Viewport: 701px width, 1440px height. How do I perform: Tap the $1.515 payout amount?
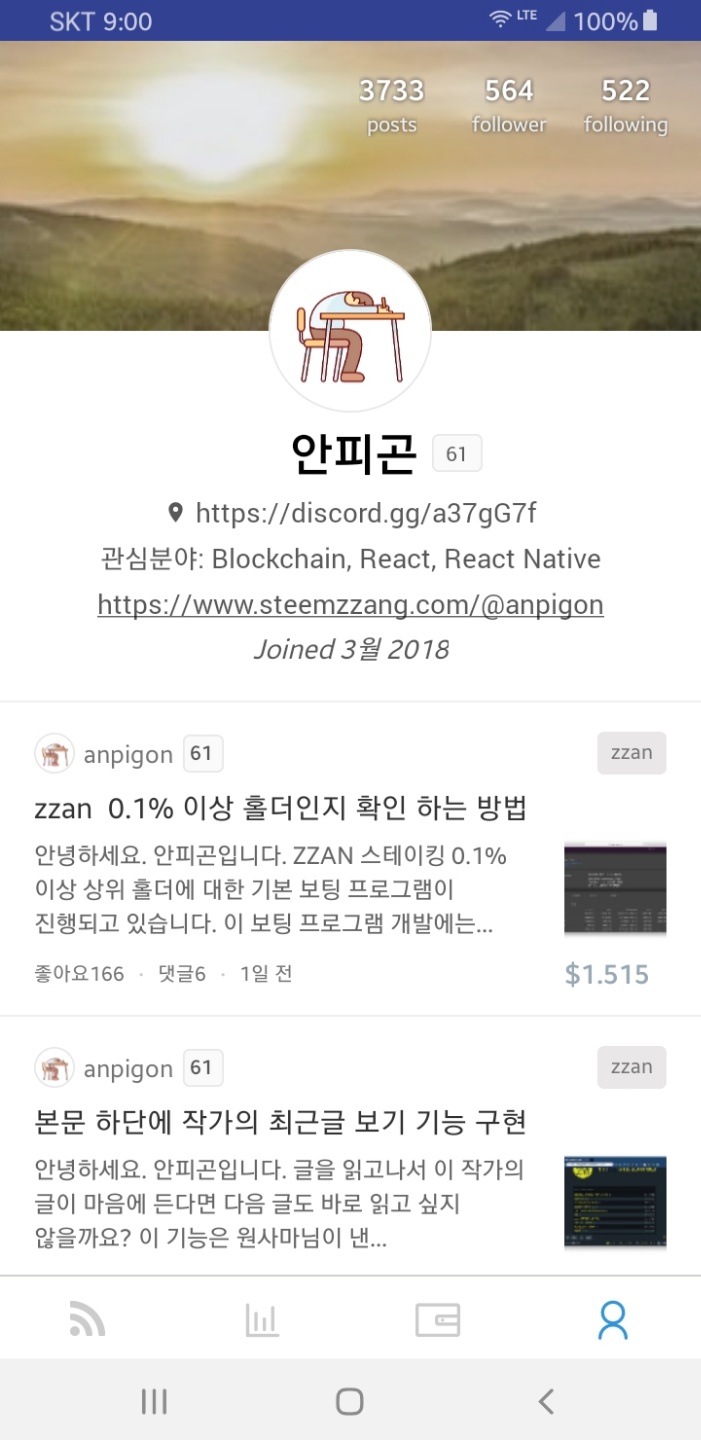[607, 974]
